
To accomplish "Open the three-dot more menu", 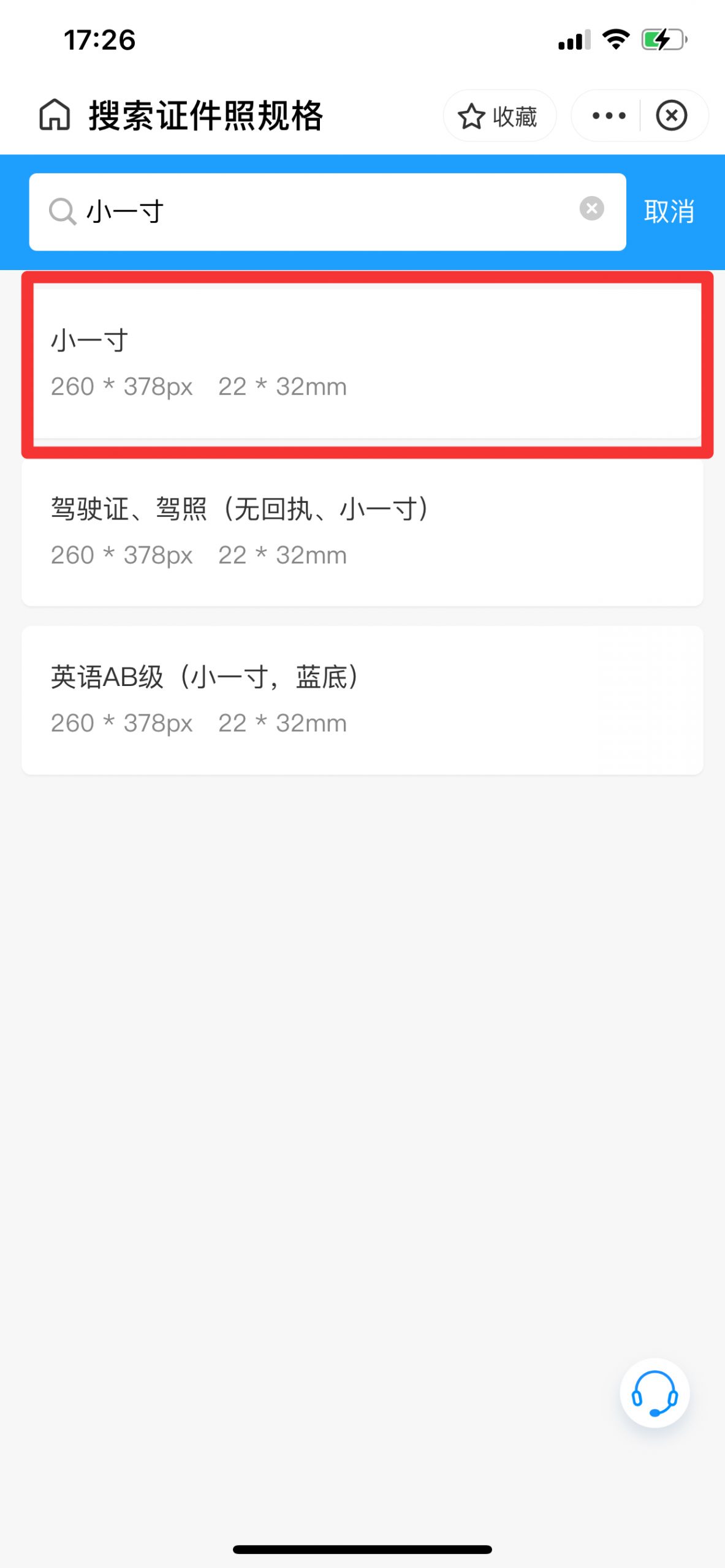I will 609,116.
